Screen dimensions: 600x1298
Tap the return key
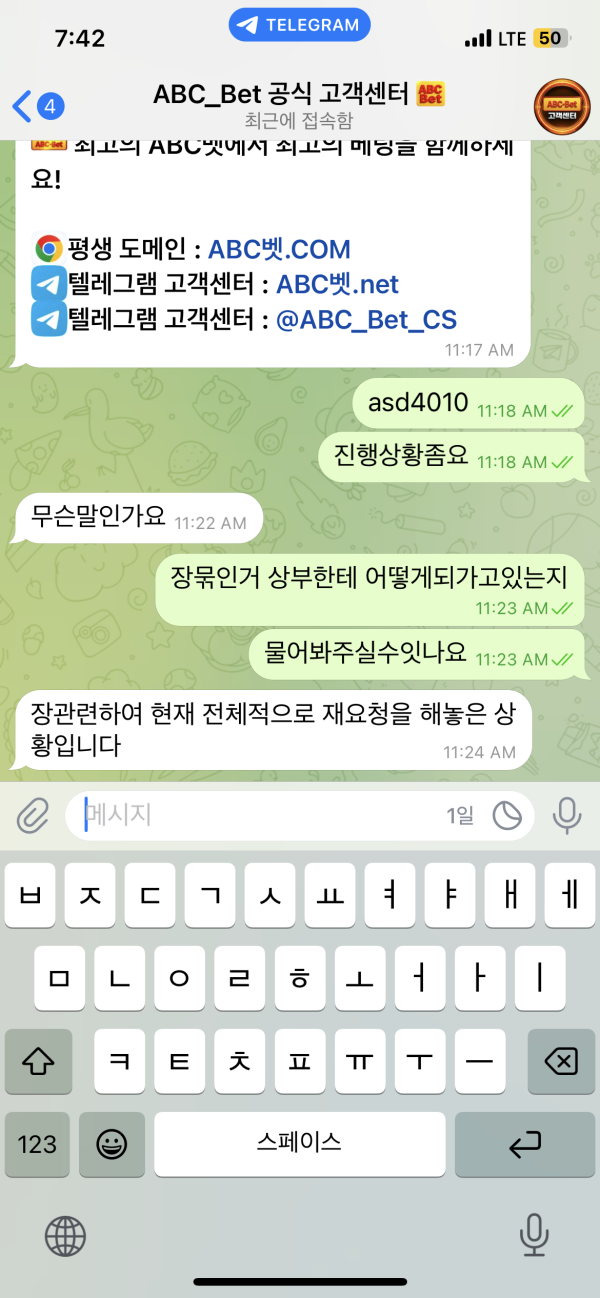click(x=525, y=1143)
